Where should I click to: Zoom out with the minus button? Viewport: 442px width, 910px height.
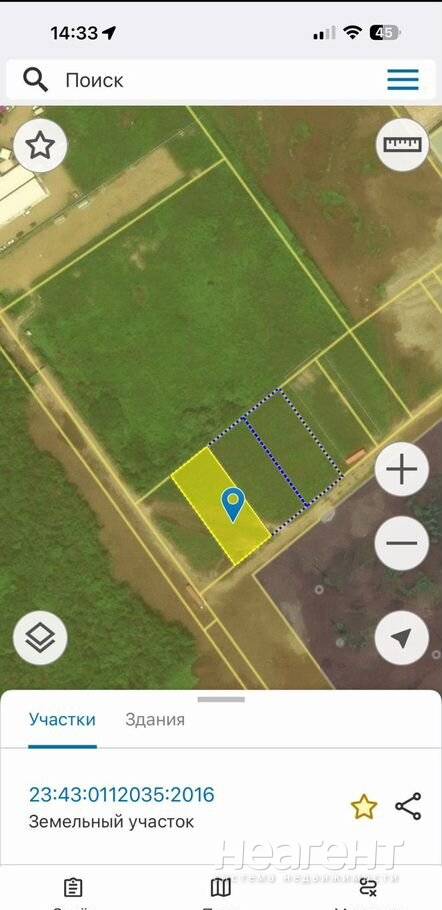click(x=402, y=543)
